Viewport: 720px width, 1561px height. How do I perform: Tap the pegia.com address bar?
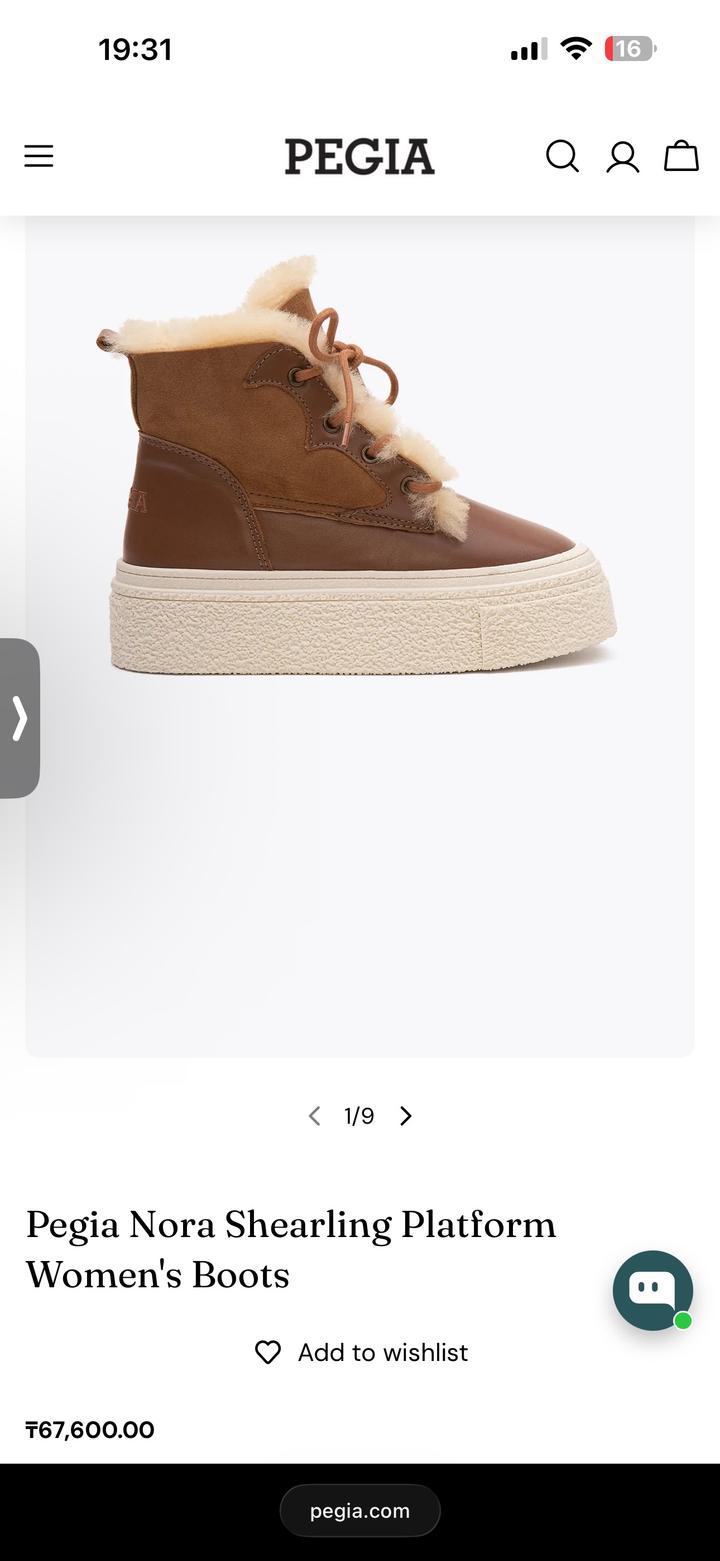(360, 1510)
